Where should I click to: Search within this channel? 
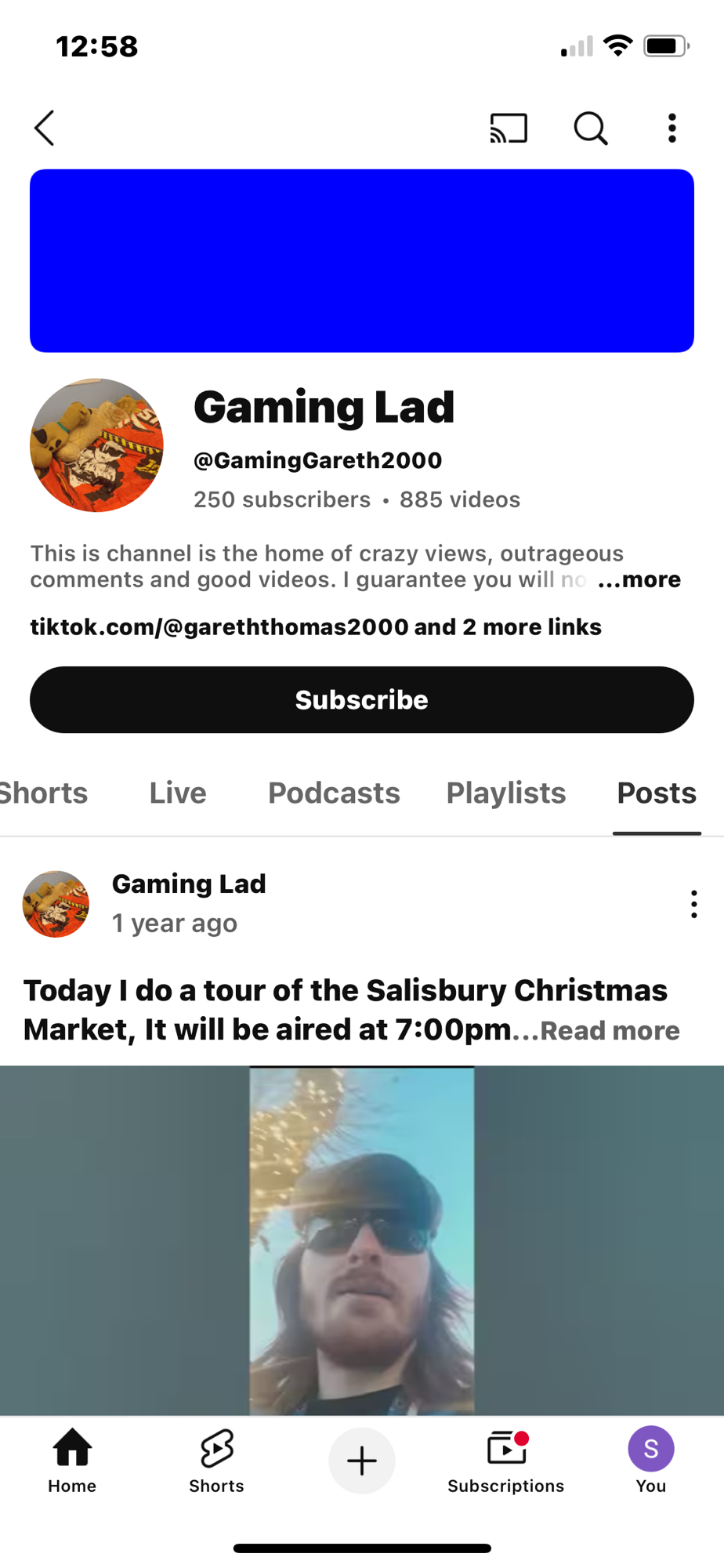tap(590, 128)
